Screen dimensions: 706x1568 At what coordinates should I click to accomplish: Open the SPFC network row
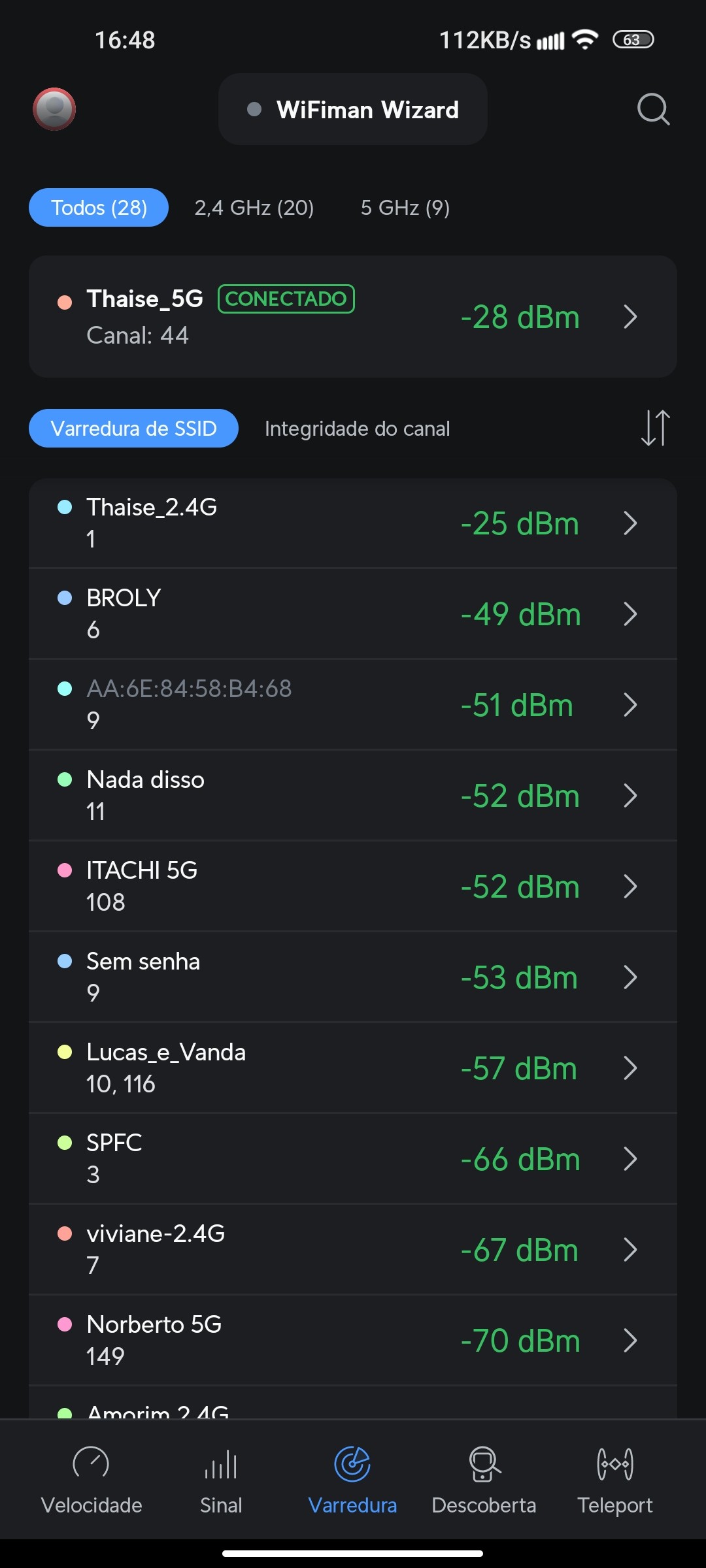353,1159
